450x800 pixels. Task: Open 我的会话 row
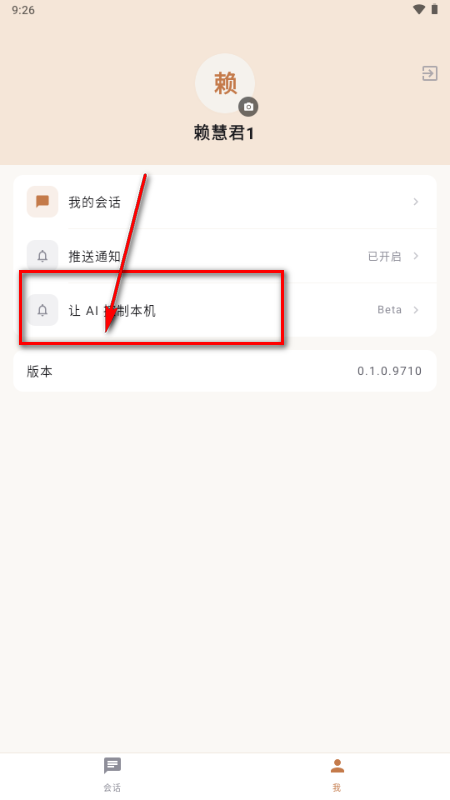pyautogui.click(x=225, y=202)
